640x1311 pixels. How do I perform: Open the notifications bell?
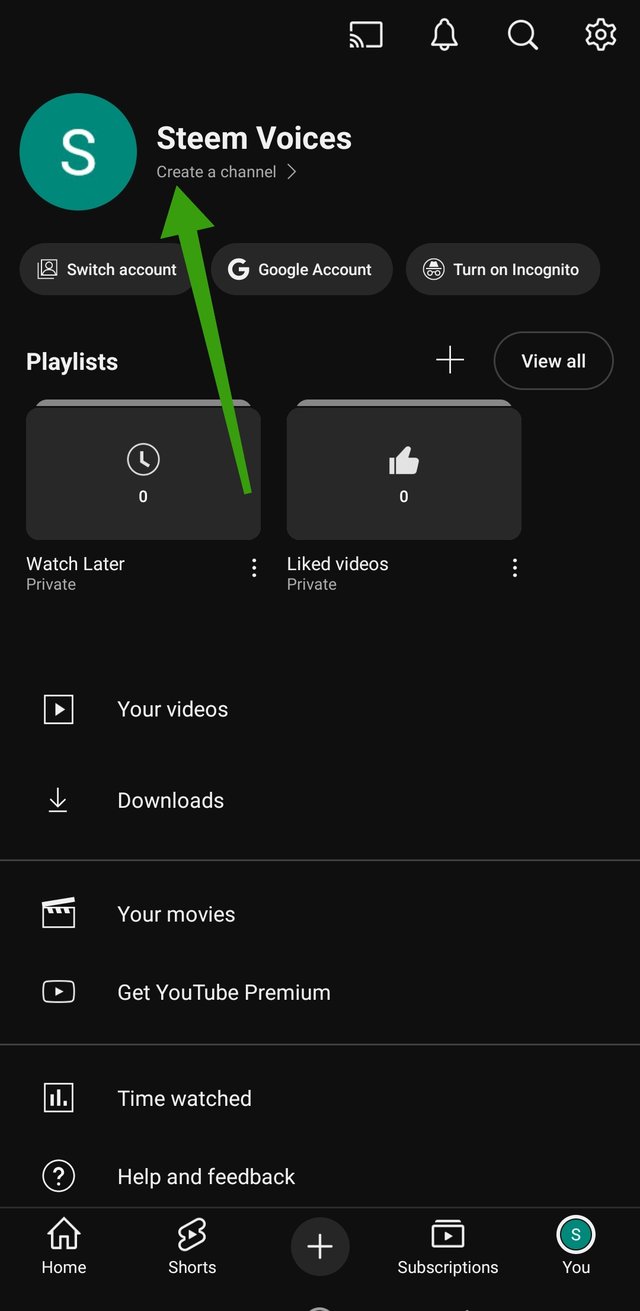click(444, 36)
